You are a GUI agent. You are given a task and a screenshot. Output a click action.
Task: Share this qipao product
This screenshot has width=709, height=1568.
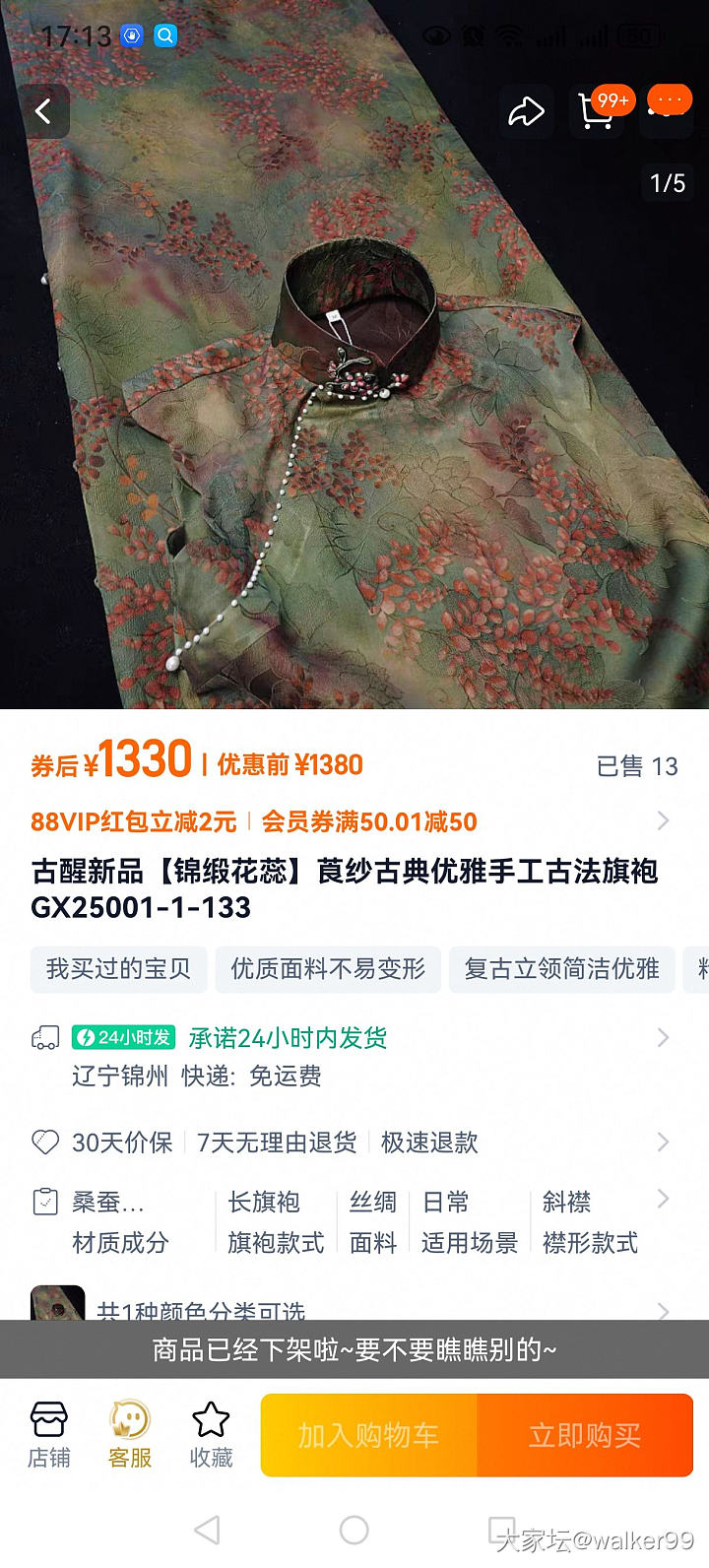(x=526, y=111)
